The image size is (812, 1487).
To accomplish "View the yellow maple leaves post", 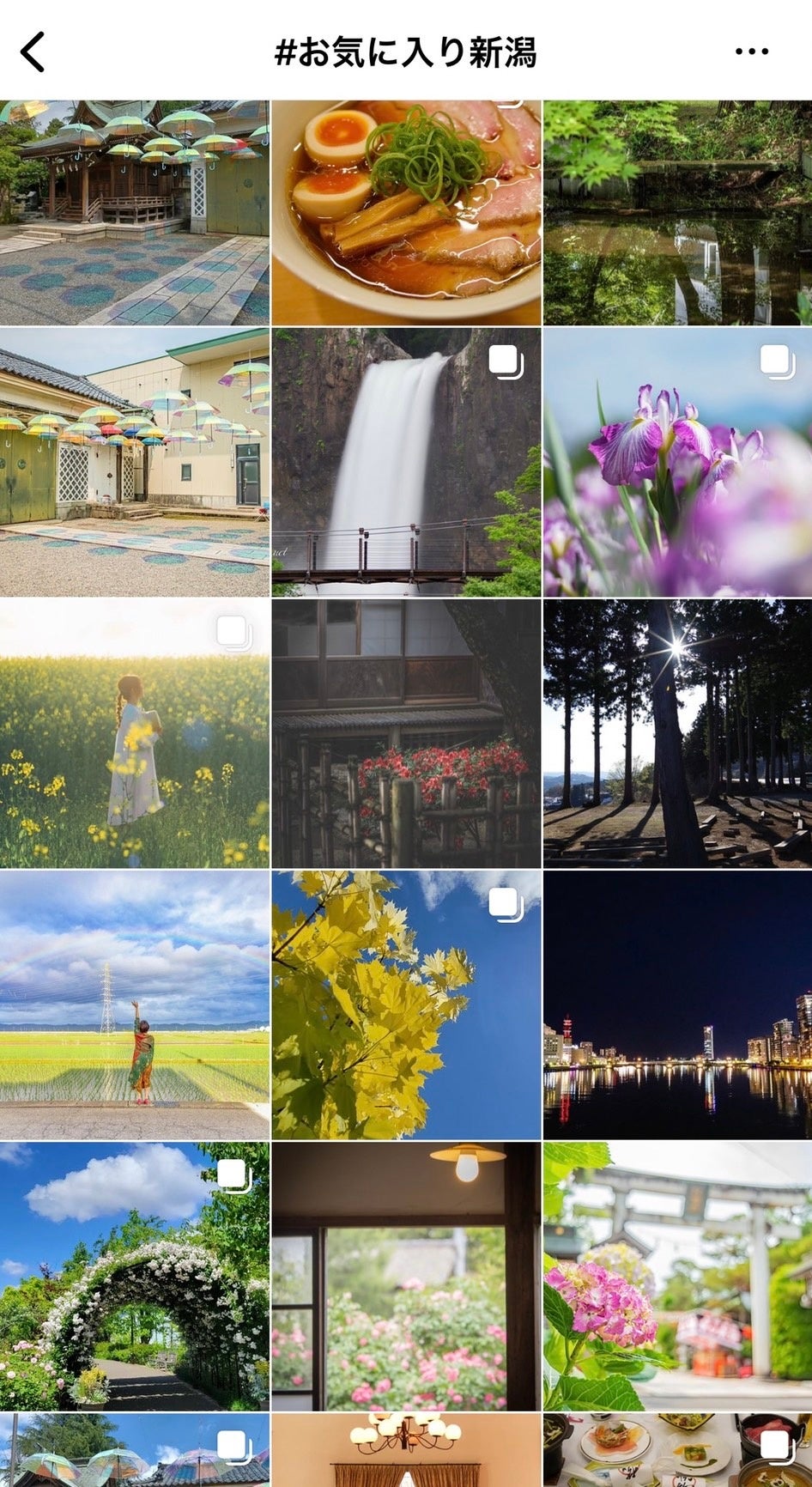I will (x=406, y=1004).
